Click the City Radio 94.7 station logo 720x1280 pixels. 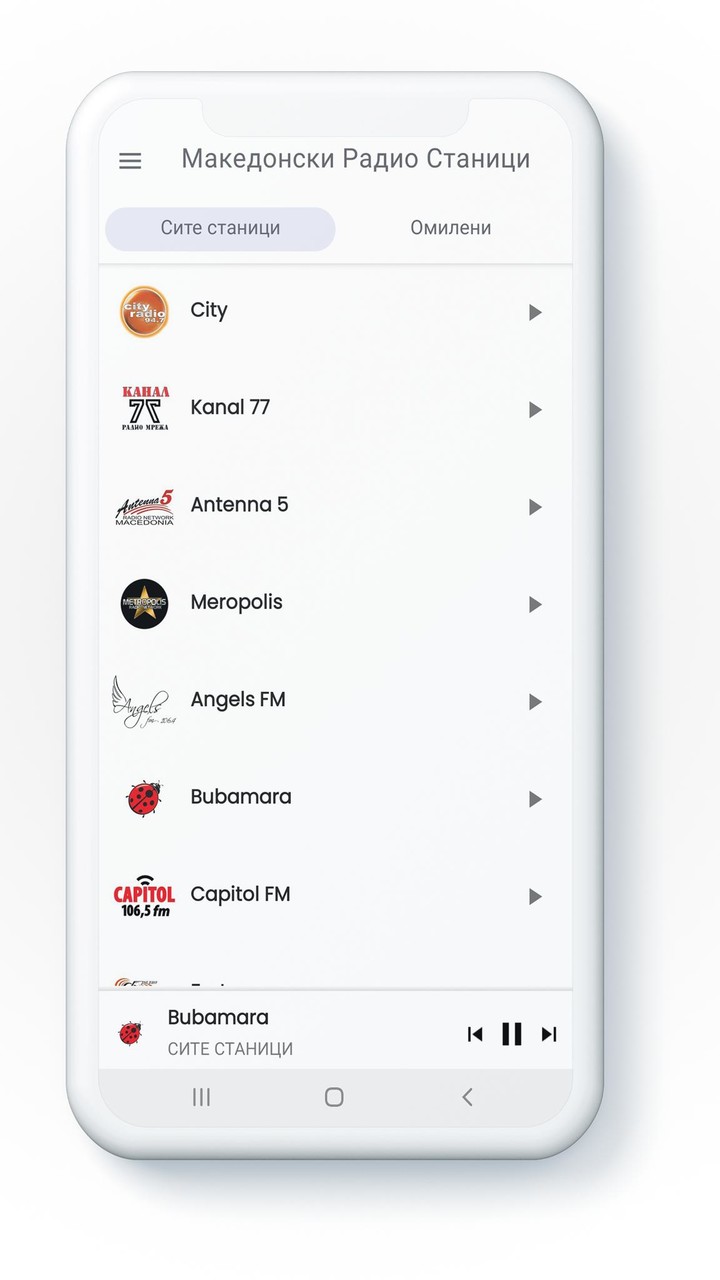click(x=142, y=310)
